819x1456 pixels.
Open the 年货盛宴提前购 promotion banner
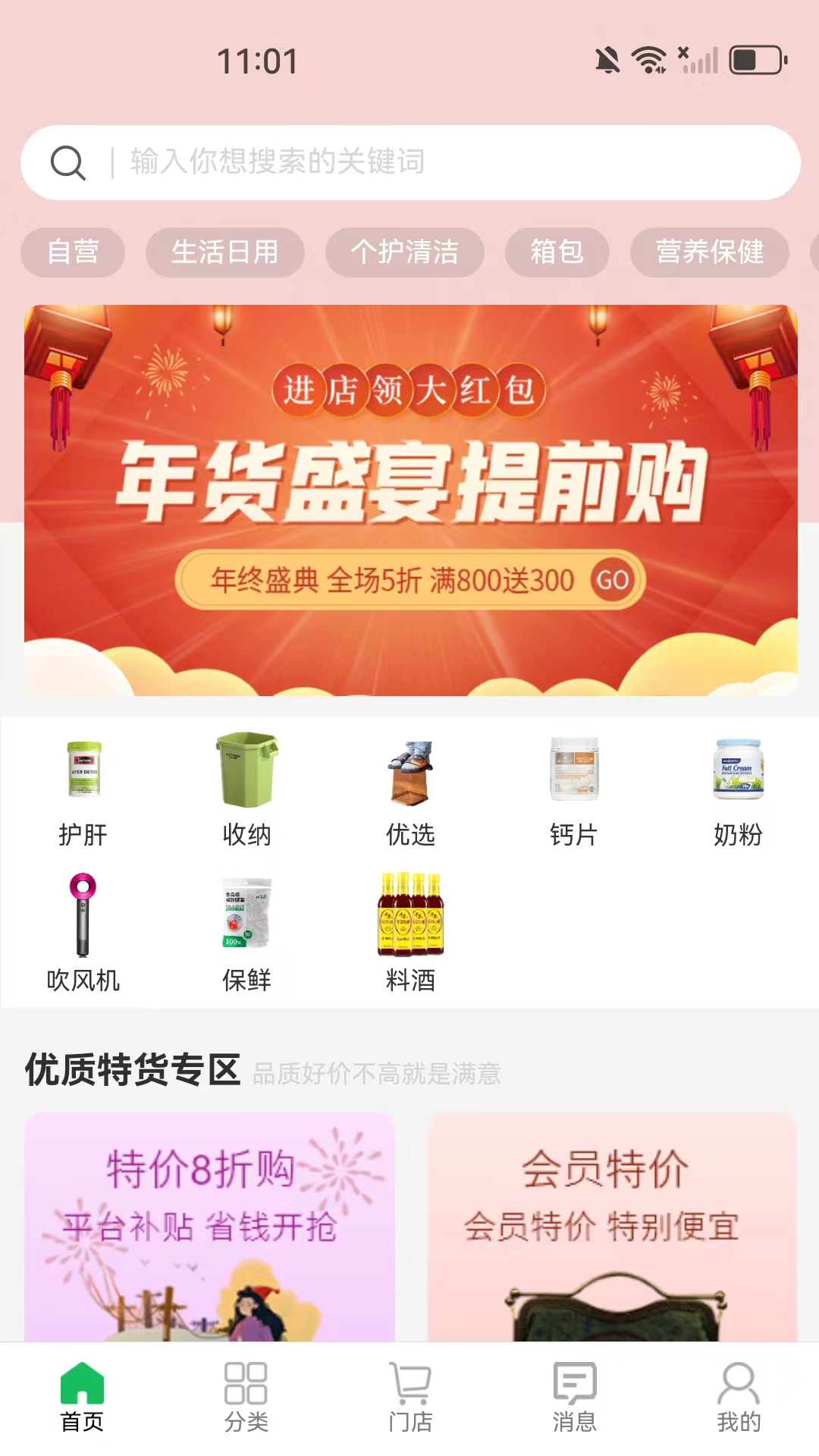tap(410, 500)
